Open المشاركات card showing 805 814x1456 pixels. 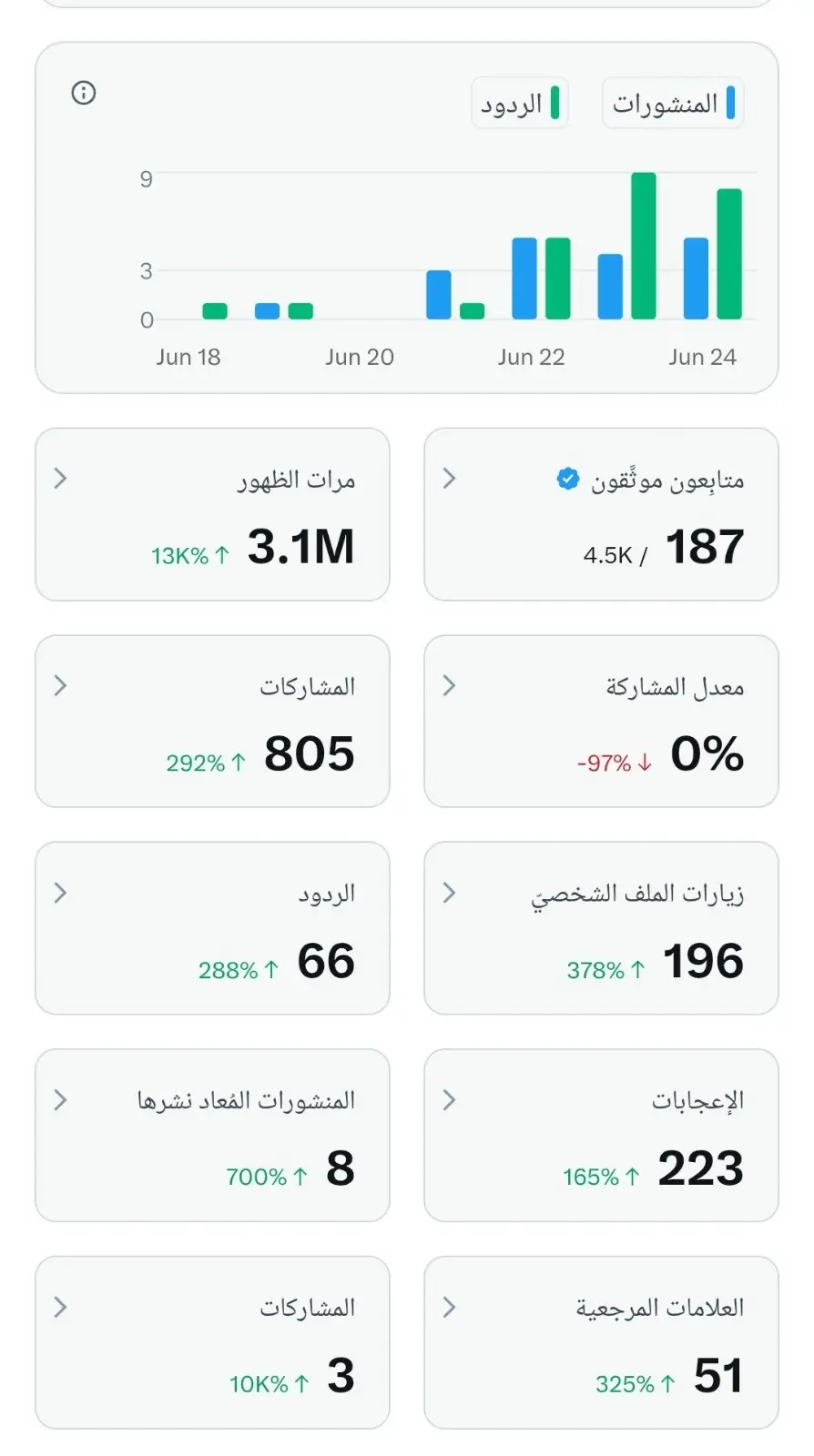pyautogui.click(x=212, y=722)
